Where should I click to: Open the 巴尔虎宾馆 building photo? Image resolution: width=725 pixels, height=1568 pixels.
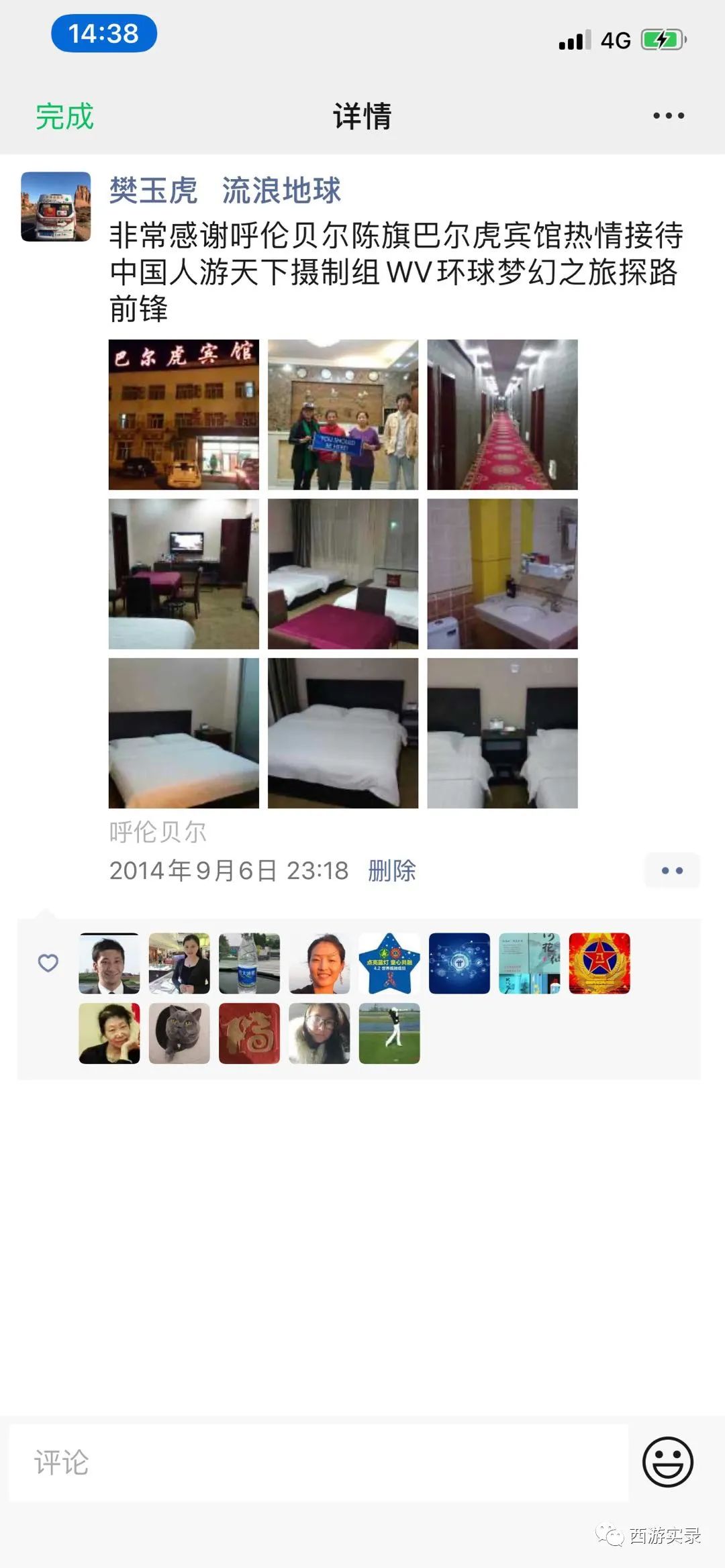[x=183, y=415]
